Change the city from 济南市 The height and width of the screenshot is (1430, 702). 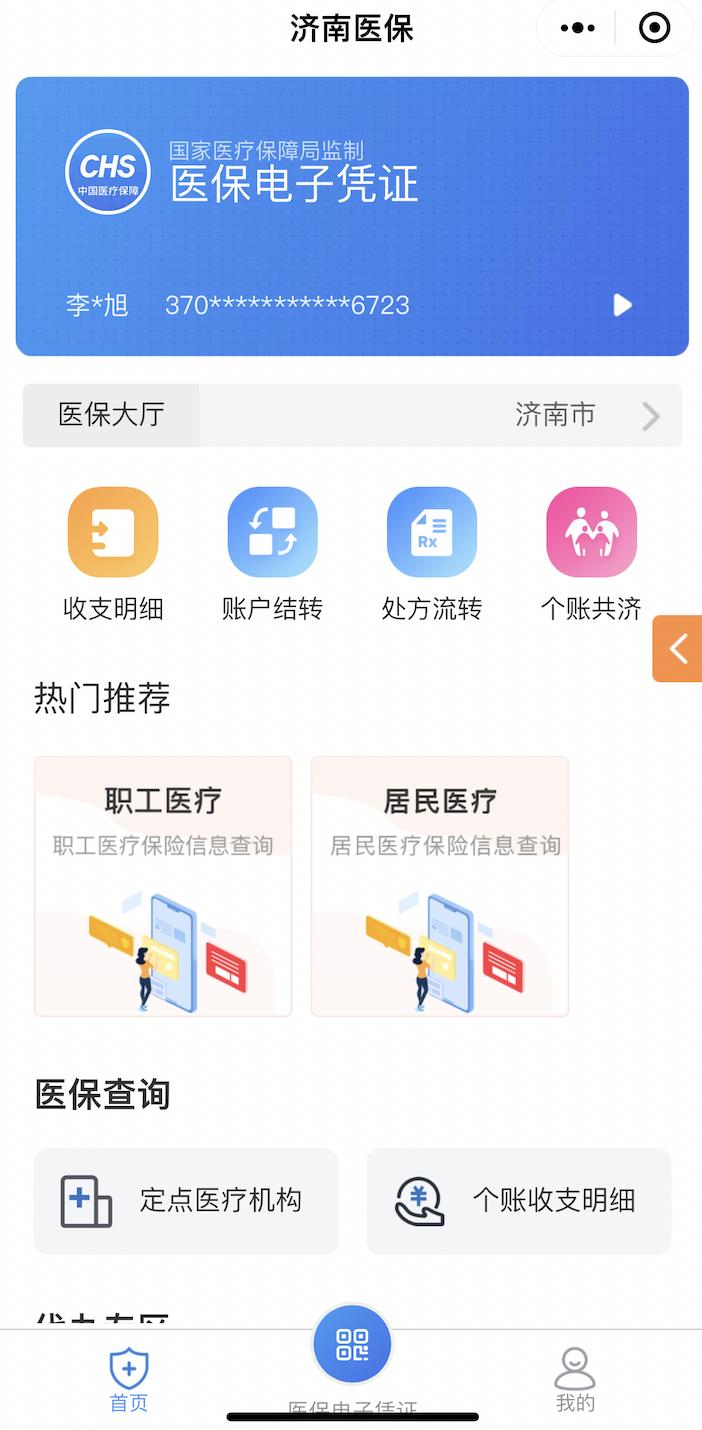pyautogui.click(x=585, y=415)
